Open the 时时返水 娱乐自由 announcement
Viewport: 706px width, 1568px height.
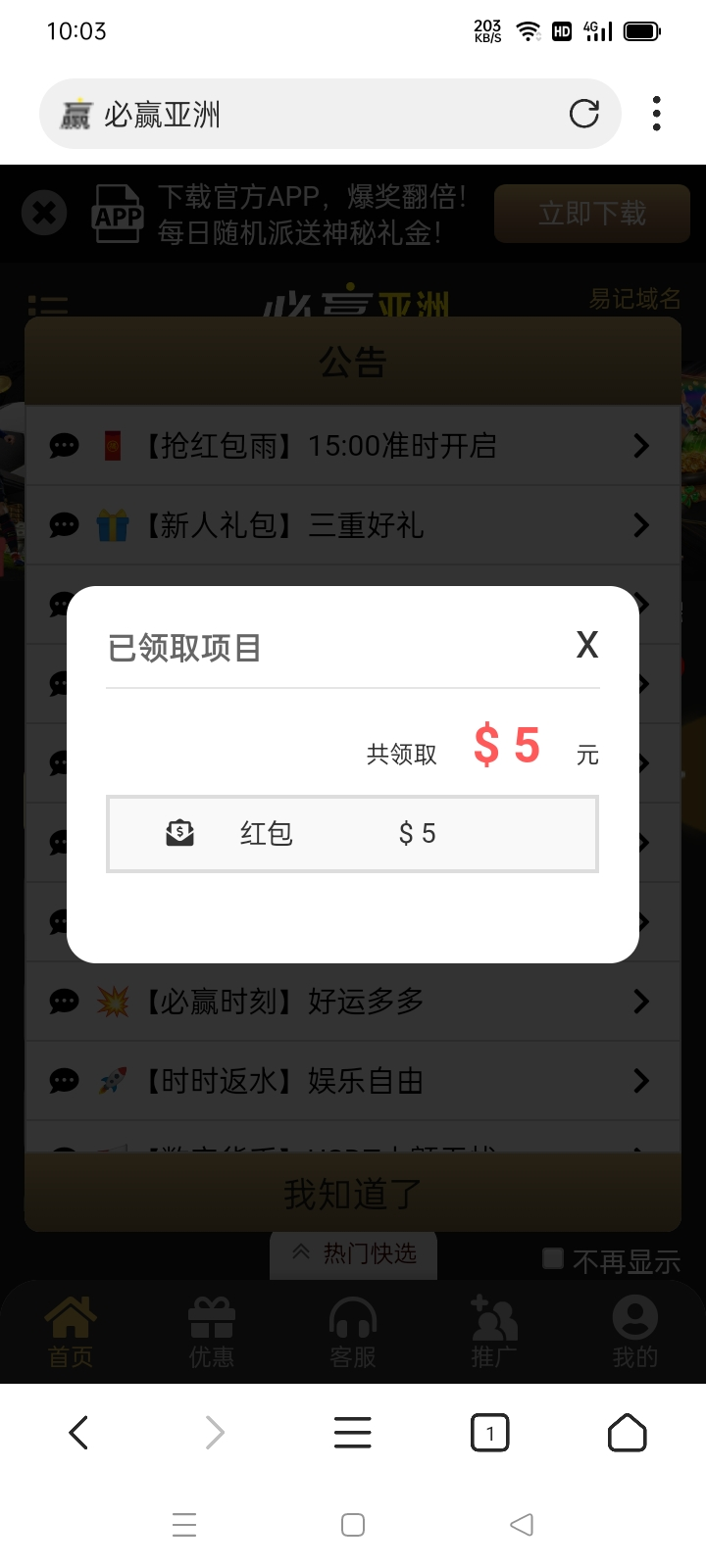coord(353,1081)
